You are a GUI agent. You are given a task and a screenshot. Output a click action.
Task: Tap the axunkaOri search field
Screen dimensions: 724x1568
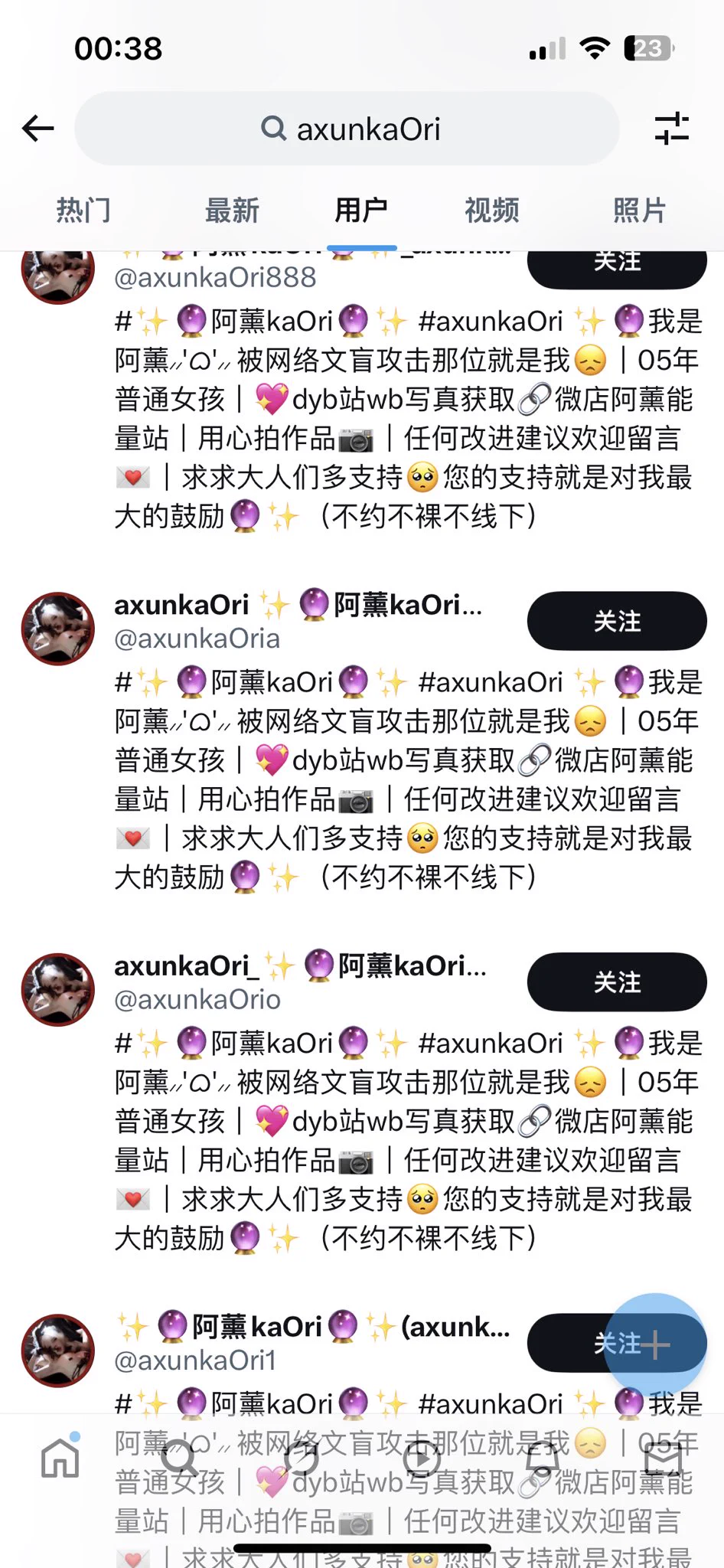click(347, 129)
